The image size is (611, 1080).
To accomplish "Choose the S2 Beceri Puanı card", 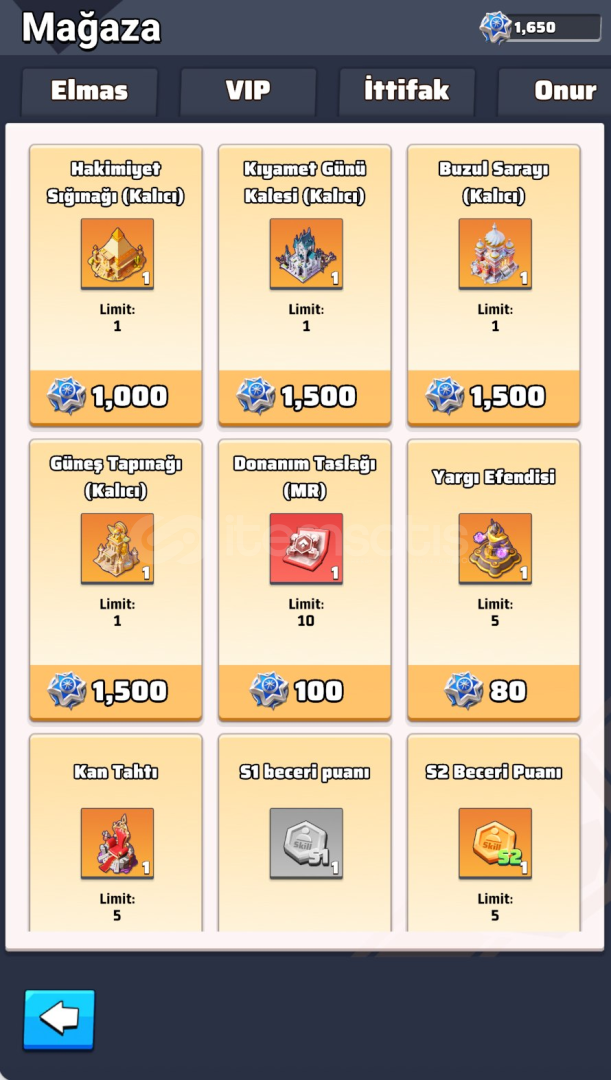I will pos(494,833).
